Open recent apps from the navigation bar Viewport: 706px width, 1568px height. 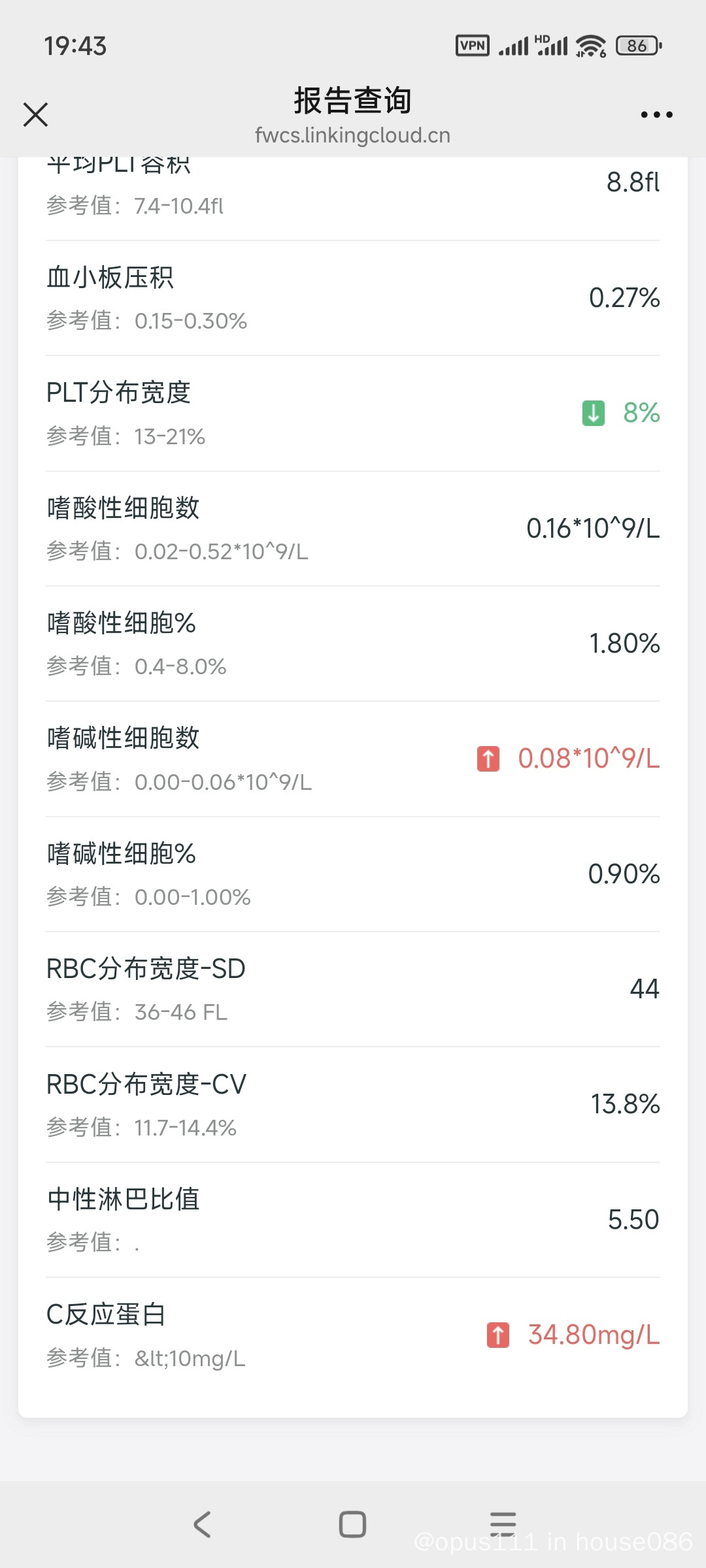pos(503,1524)
